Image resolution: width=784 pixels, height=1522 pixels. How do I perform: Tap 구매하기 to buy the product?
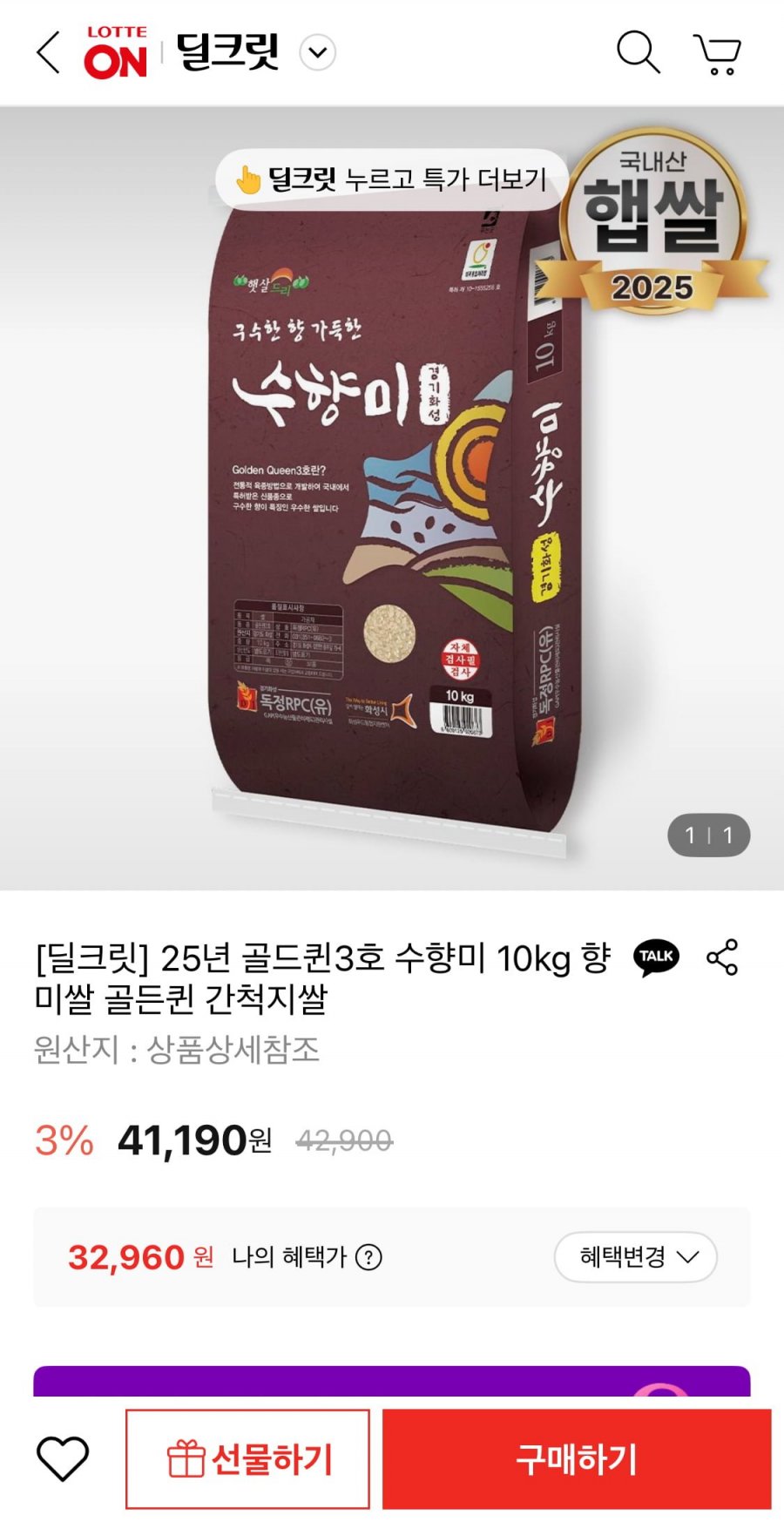click(577, 1458)
